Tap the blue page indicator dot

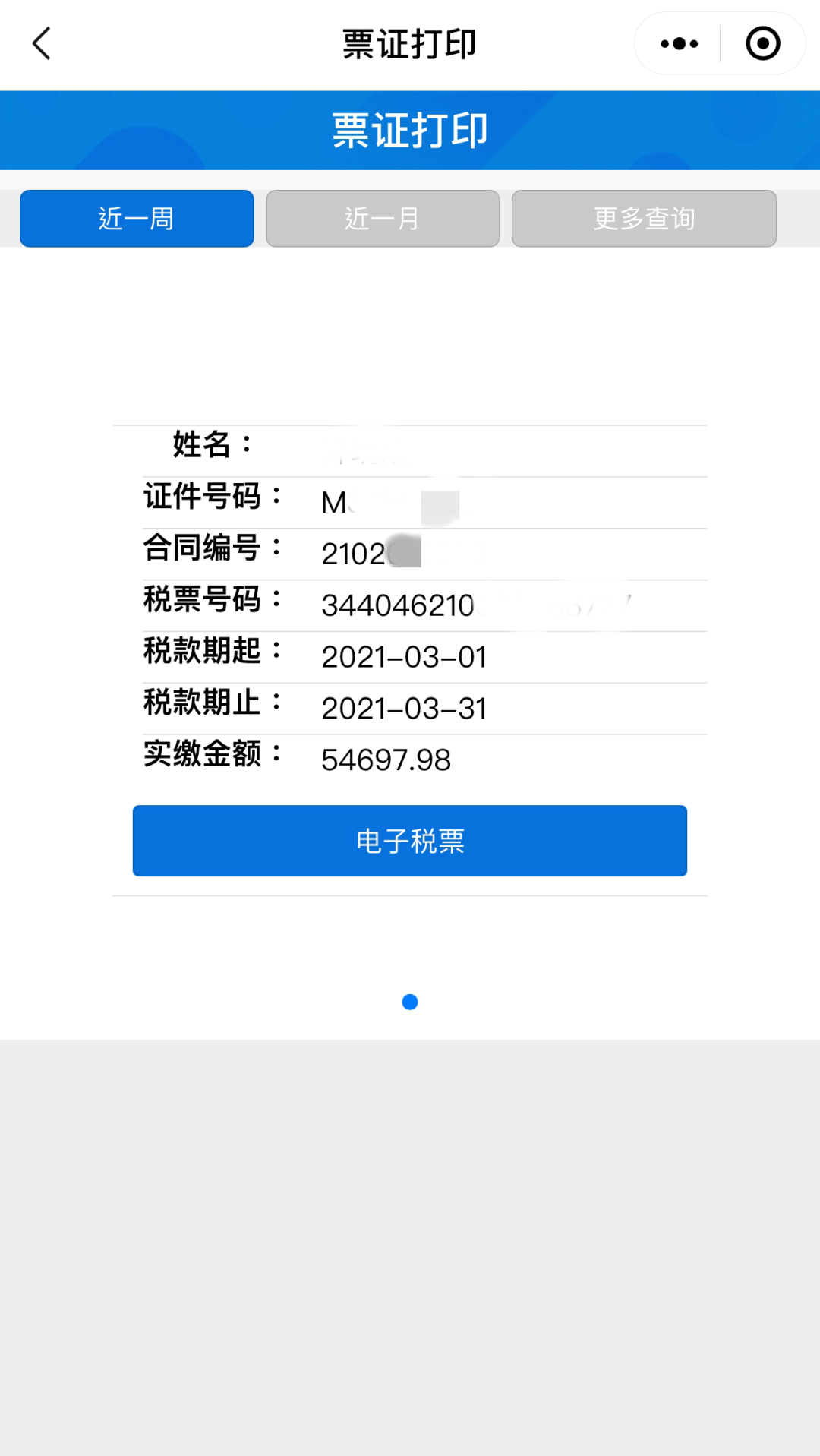pos(410,1003)
